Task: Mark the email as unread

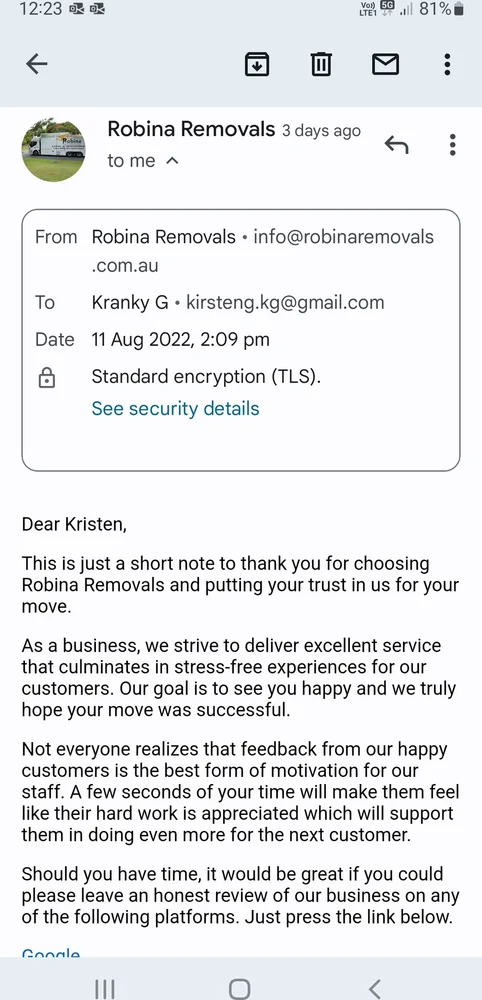Action: click(x=385, y=64)
